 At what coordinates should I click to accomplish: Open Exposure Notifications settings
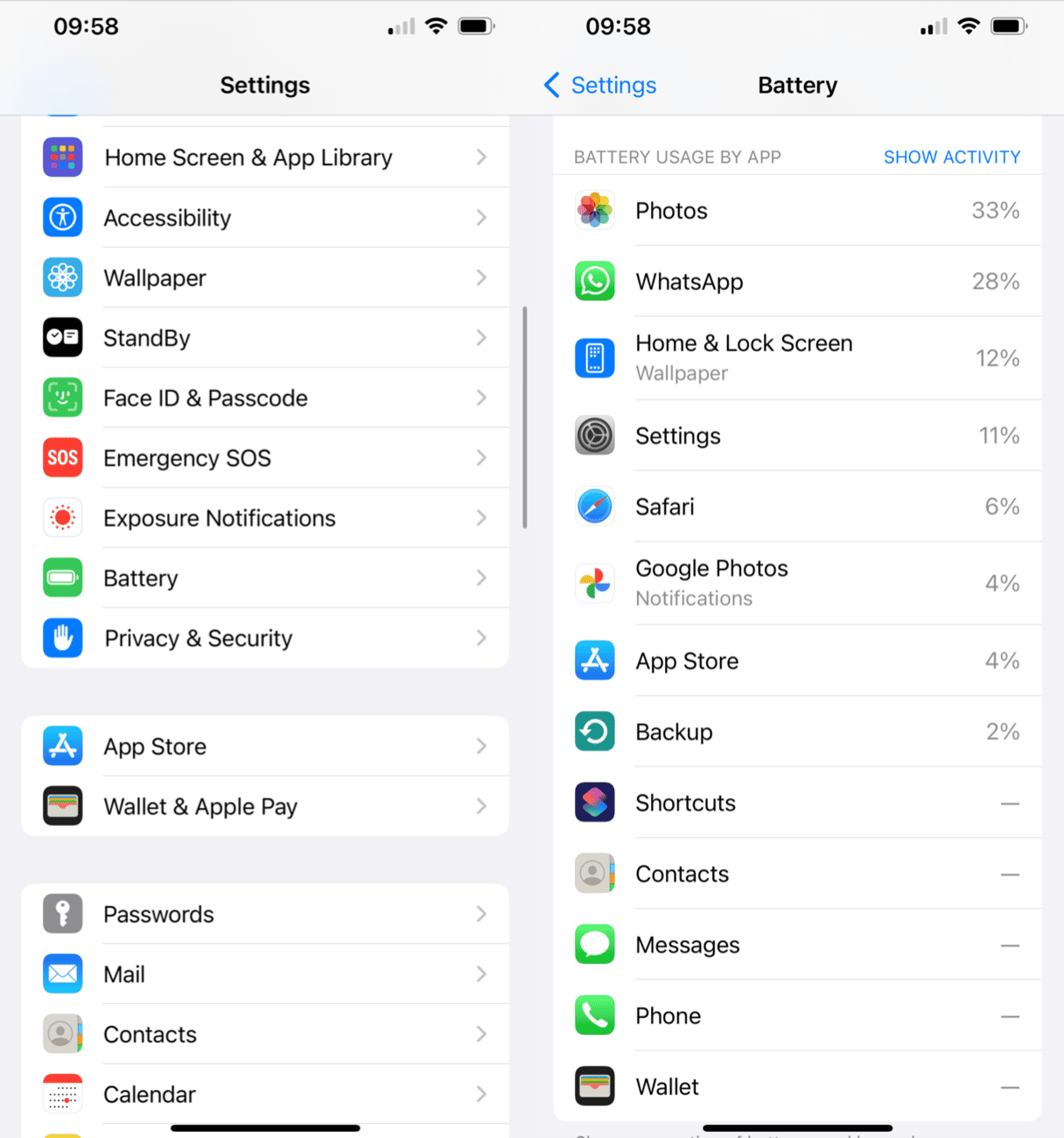click(x=264, y=518)
